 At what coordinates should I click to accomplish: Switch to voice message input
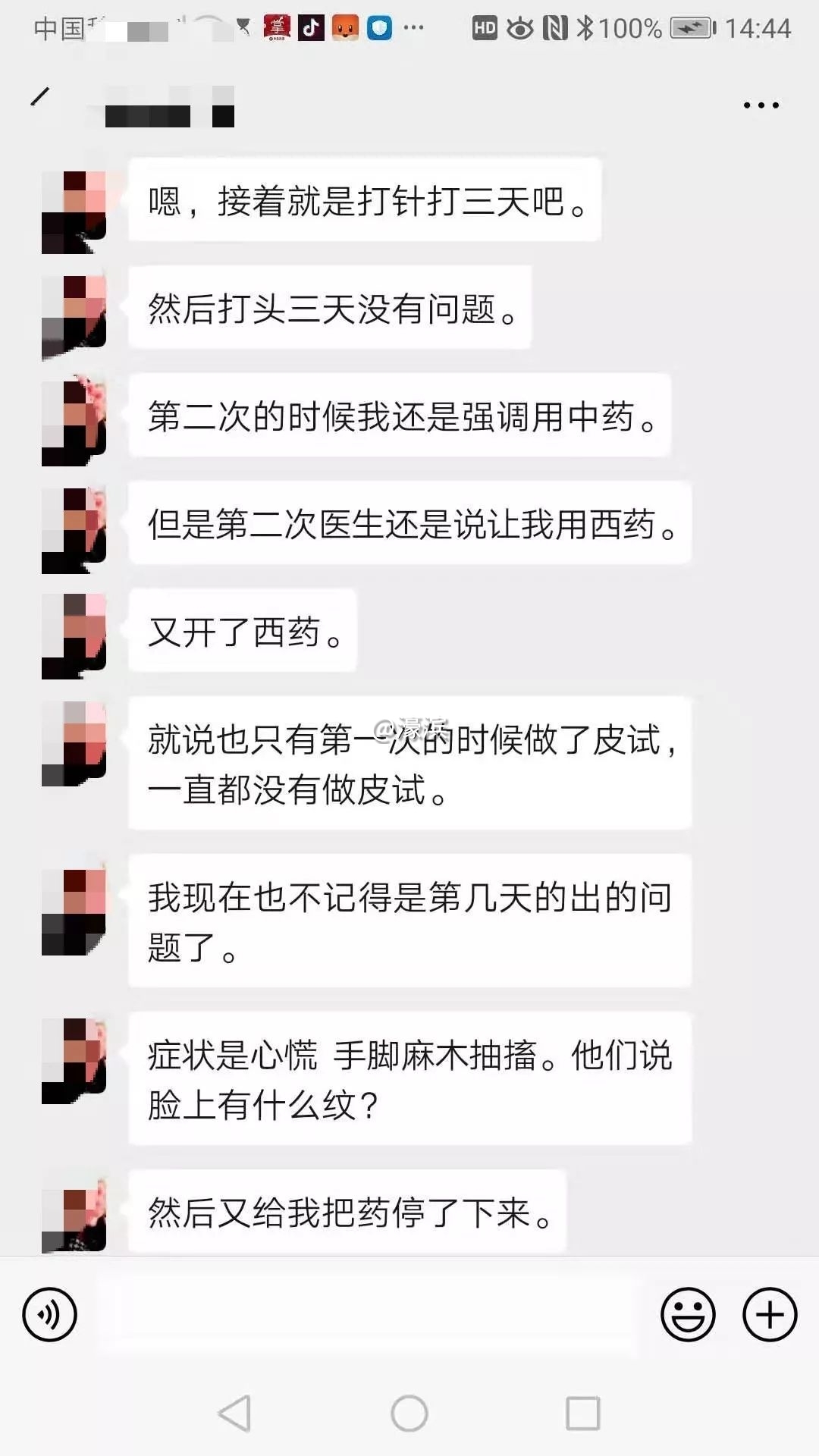click(x=50, y=1314)
